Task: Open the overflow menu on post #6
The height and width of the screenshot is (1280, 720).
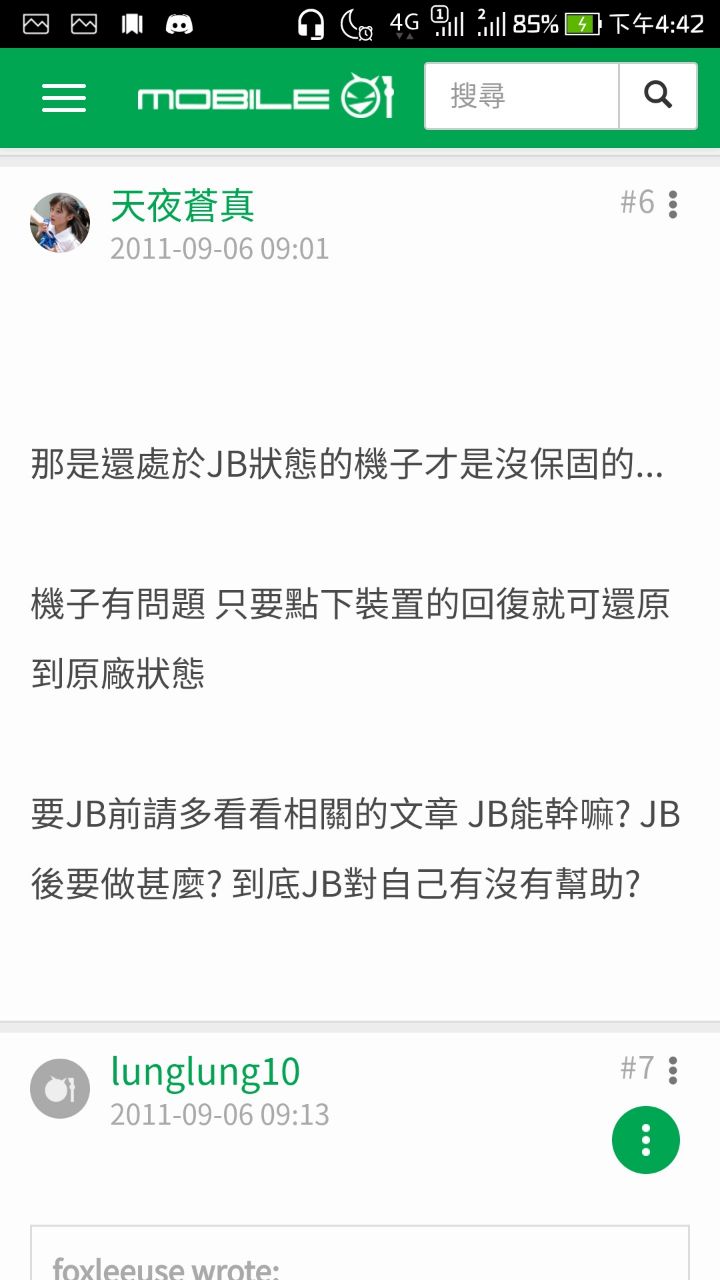Action: [673, 204]
